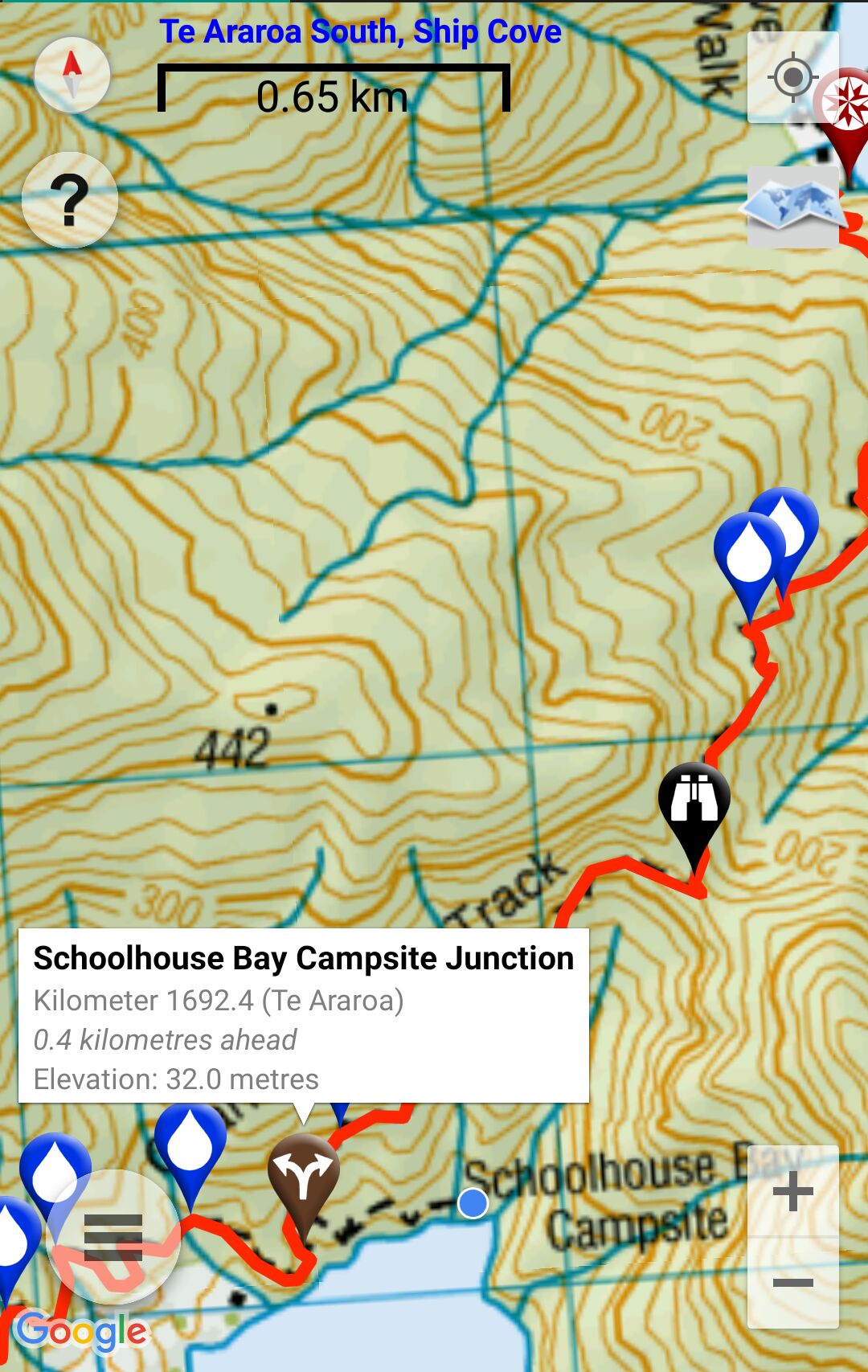Open the help question mark button
Viewport: 868px width, 1372px height.
70,199
